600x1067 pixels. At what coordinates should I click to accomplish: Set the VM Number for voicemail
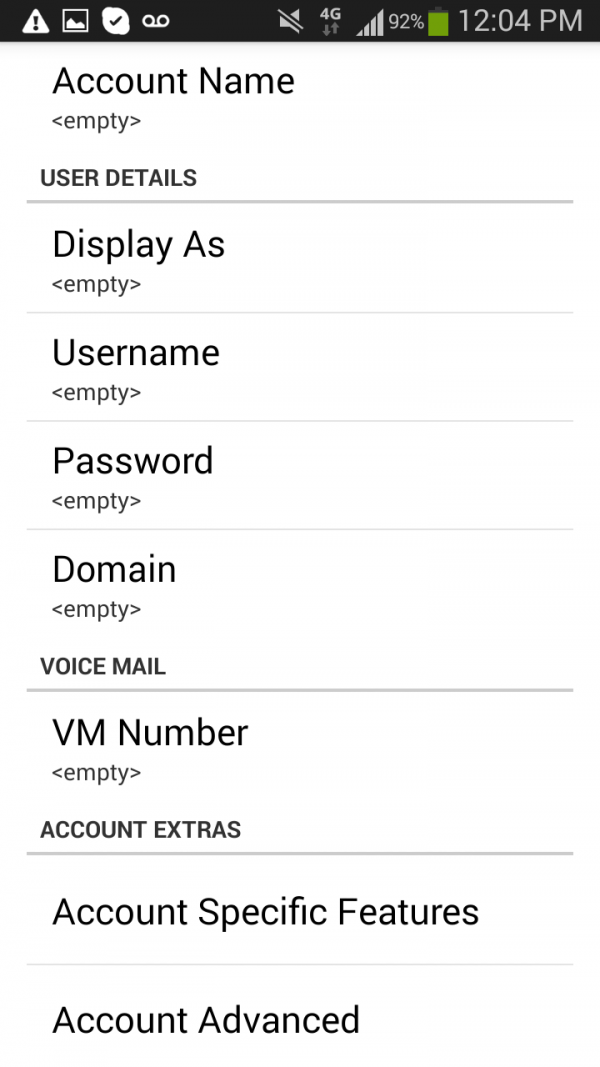tap(300, 746)
